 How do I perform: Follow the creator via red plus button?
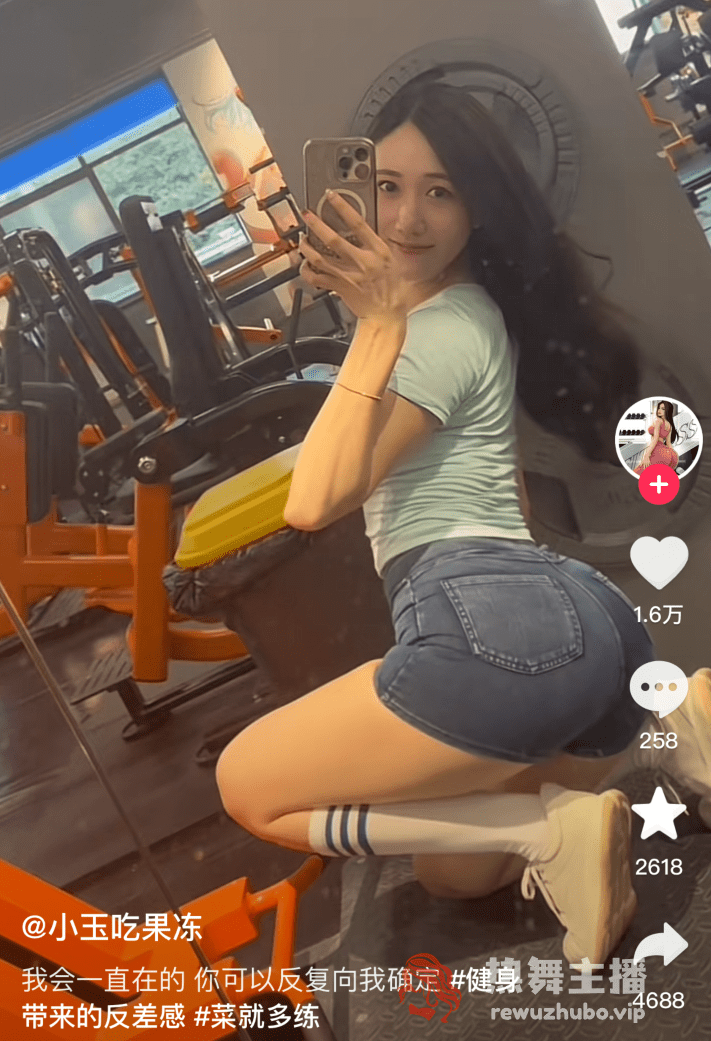[x=658, y=486]
